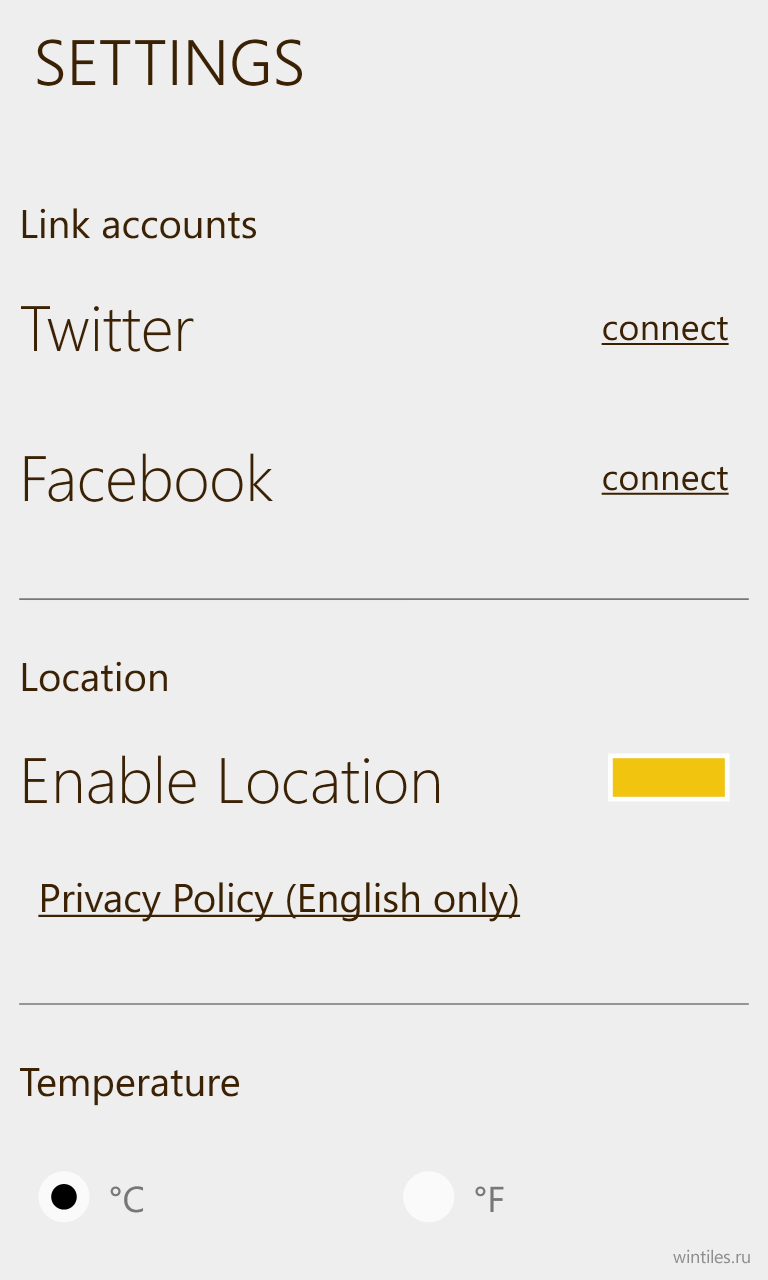Toggle the Enable Location switch

coord(669,778)
